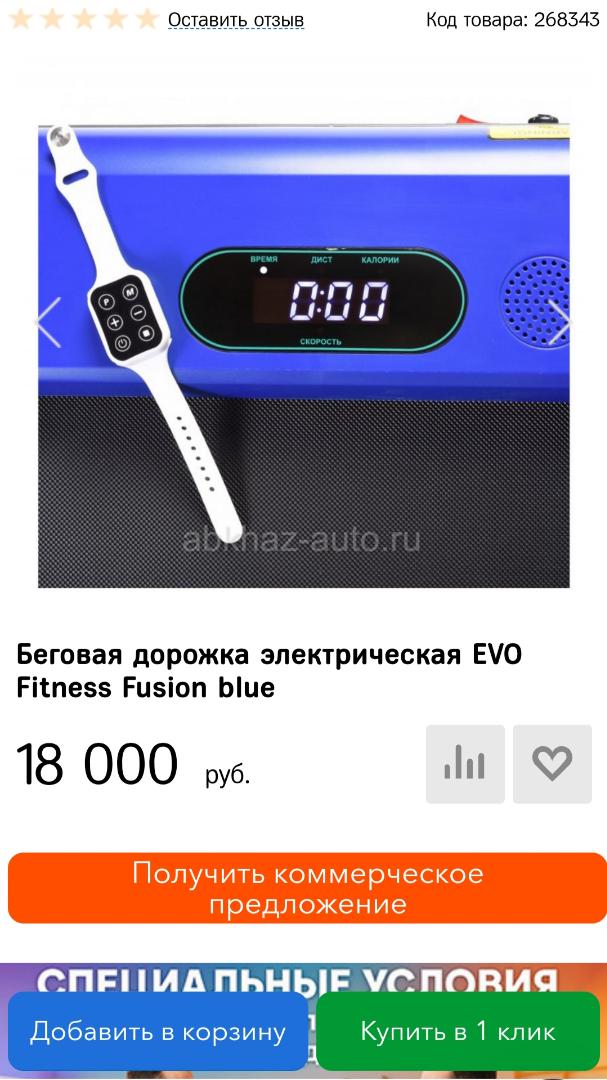Add the treadmill to comparison

465,764
